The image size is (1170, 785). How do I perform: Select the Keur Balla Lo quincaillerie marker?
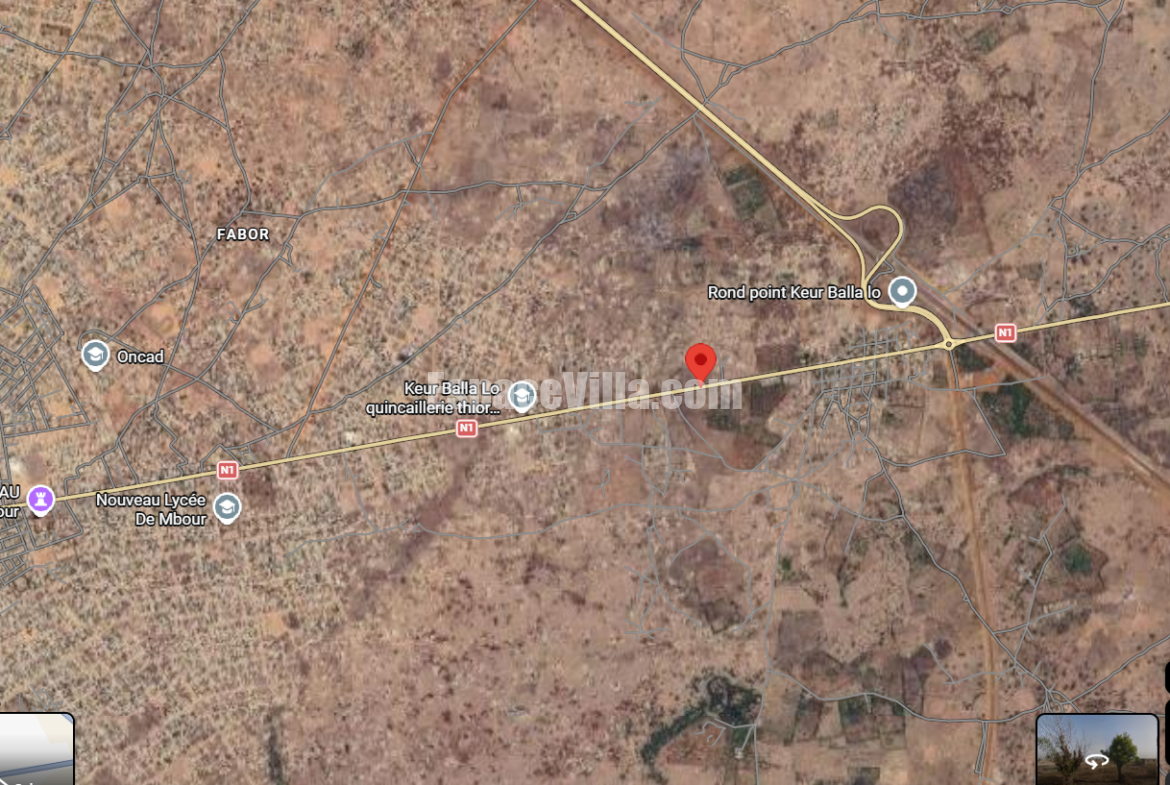click(x=521, y=396)
